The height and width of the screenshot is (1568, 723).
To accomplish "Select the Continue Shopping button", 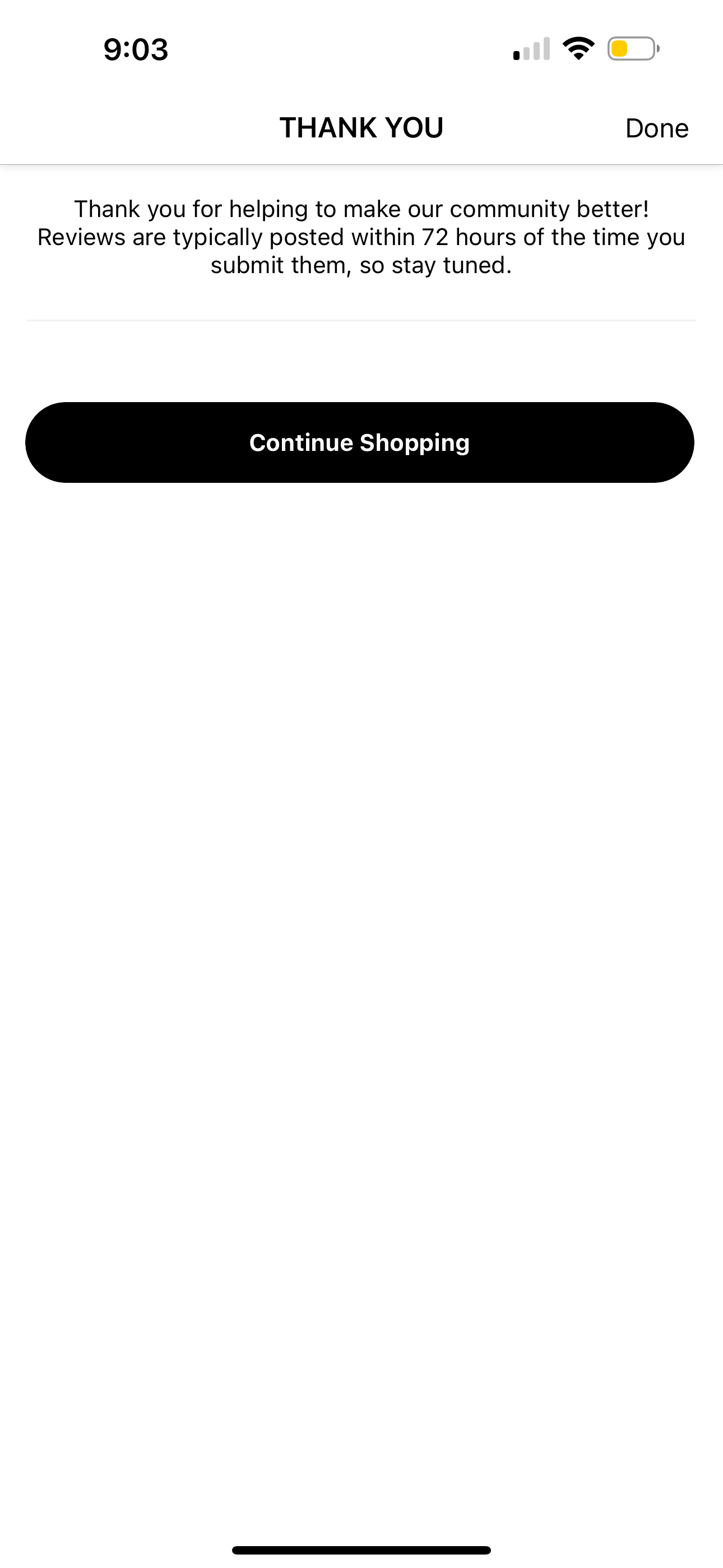I will [360, 442].
